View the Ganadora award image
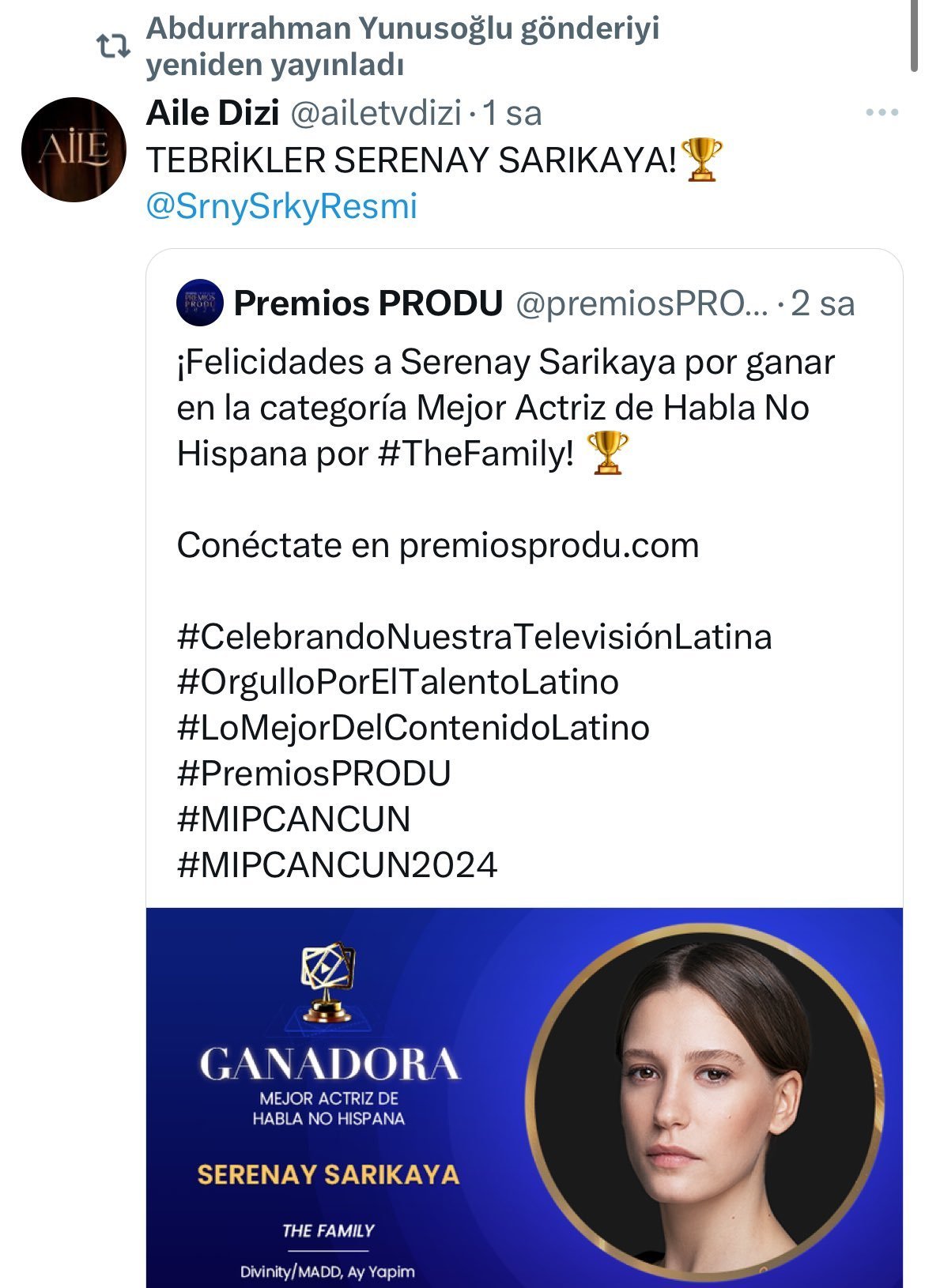This screenshot has height=1288, width=925. click(523, 1097)
